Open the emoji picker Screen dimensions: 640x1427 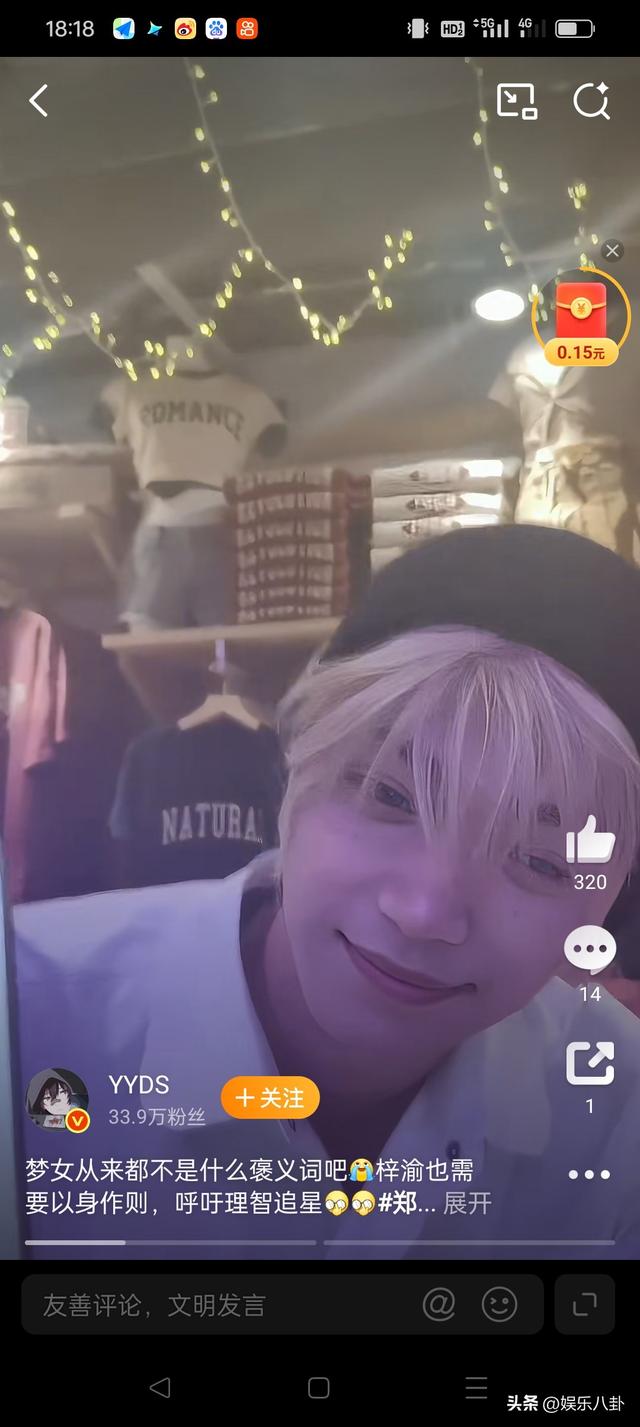click(499, 1304)
